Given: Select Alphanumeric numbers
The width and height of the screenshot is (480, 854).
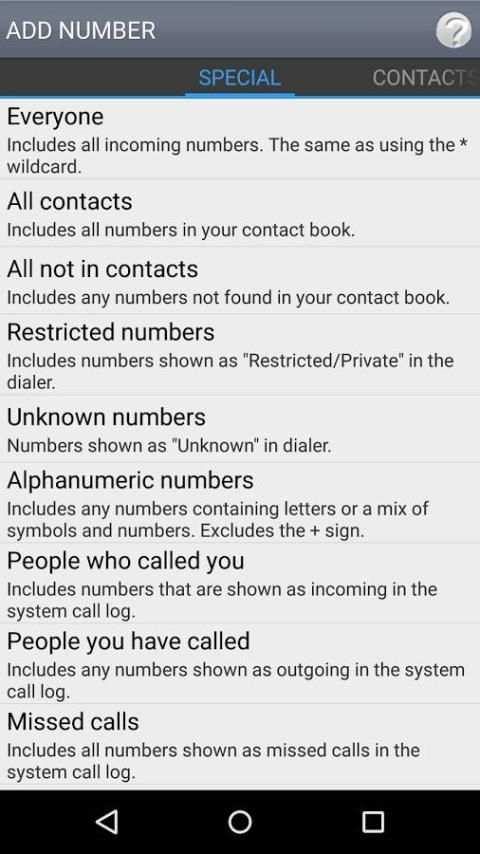Looking at the screenshot, I should tap(240, 503).
